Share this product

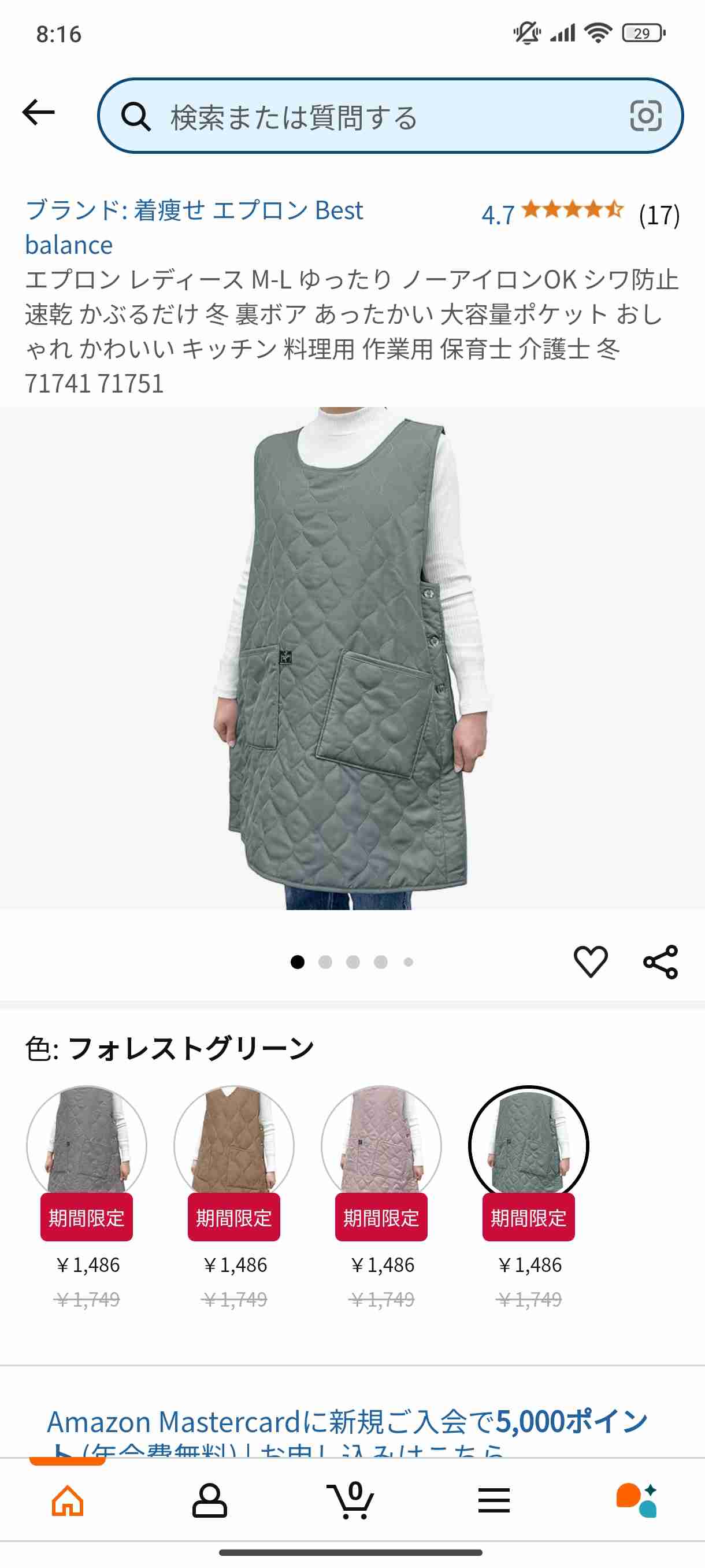(661, 961)
